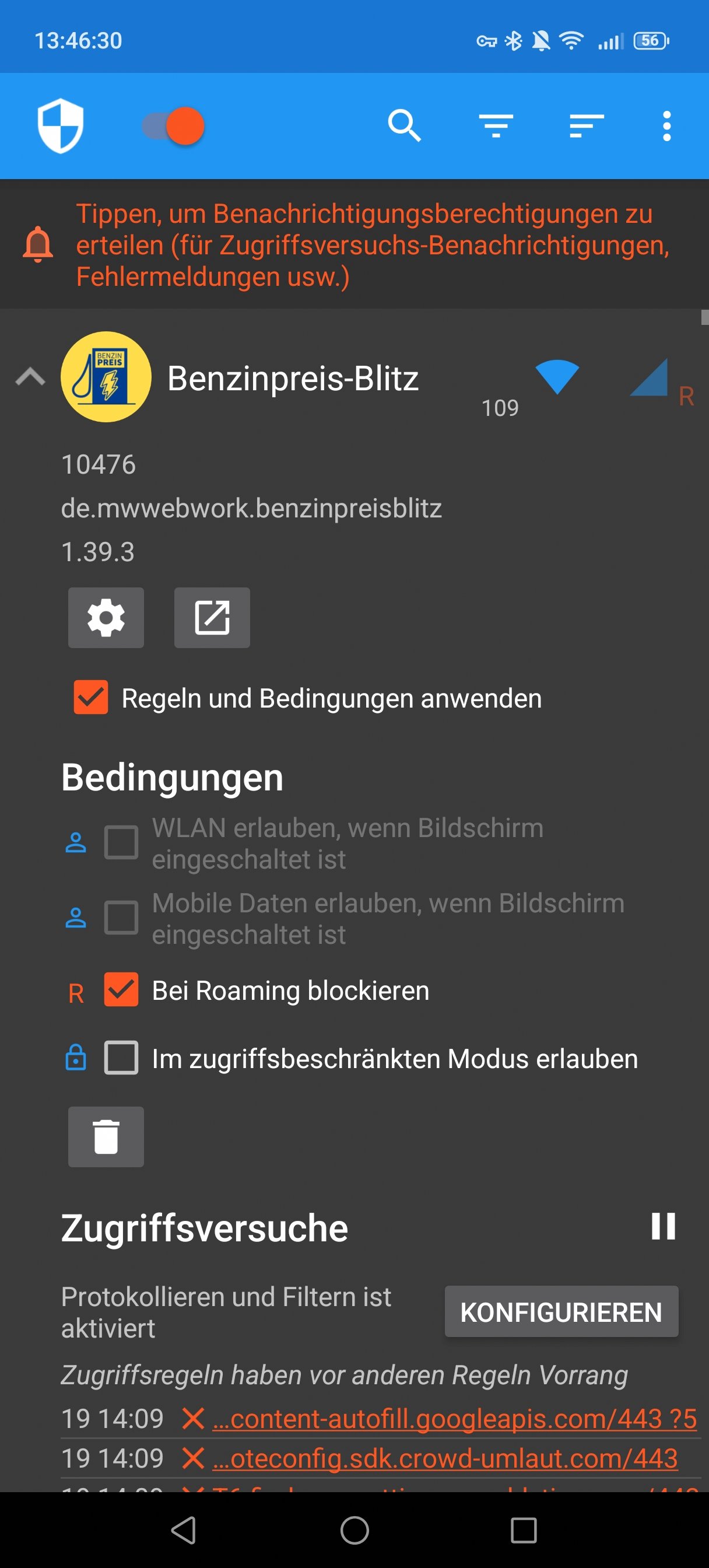Screen dimensions: 709x1568
Task: Toggle mobile data access for Benzinpreis-Blitz
Action: pos(650,379)
